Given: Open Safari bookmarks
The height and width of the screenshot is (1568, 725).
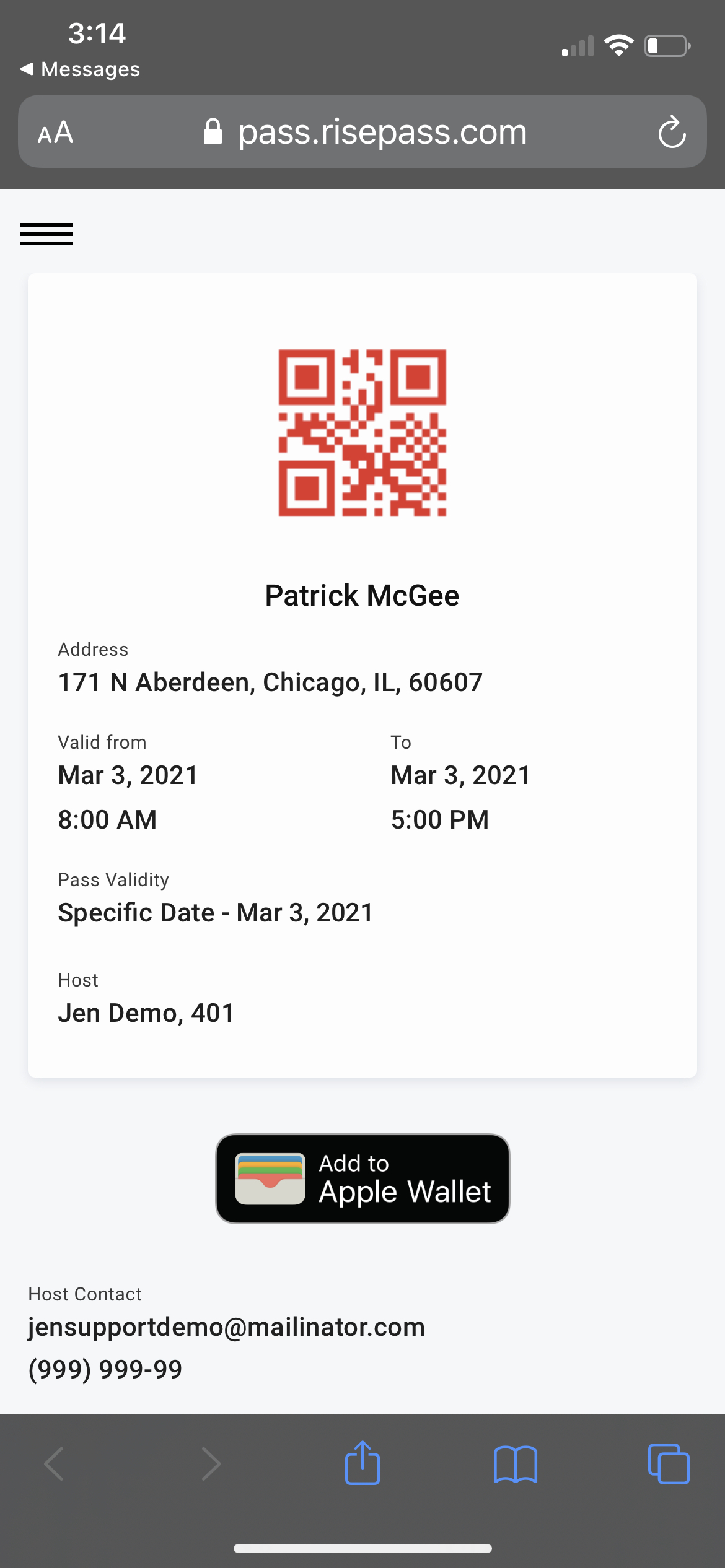Looking at the screenshot, I should [x=516, y=1465].
